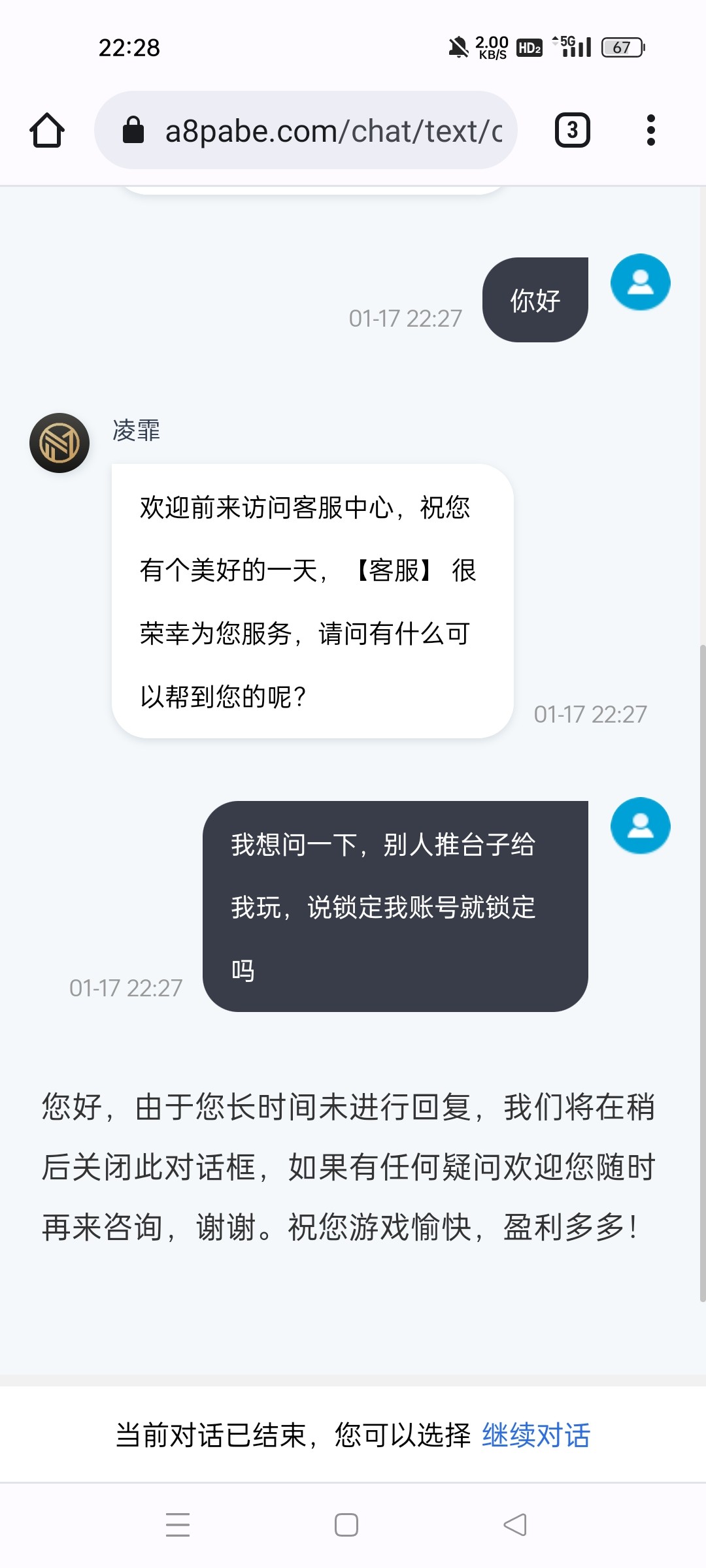
Task: Click the blue avatar beside the 锁定账号 question
Action: tap(639, 825)
